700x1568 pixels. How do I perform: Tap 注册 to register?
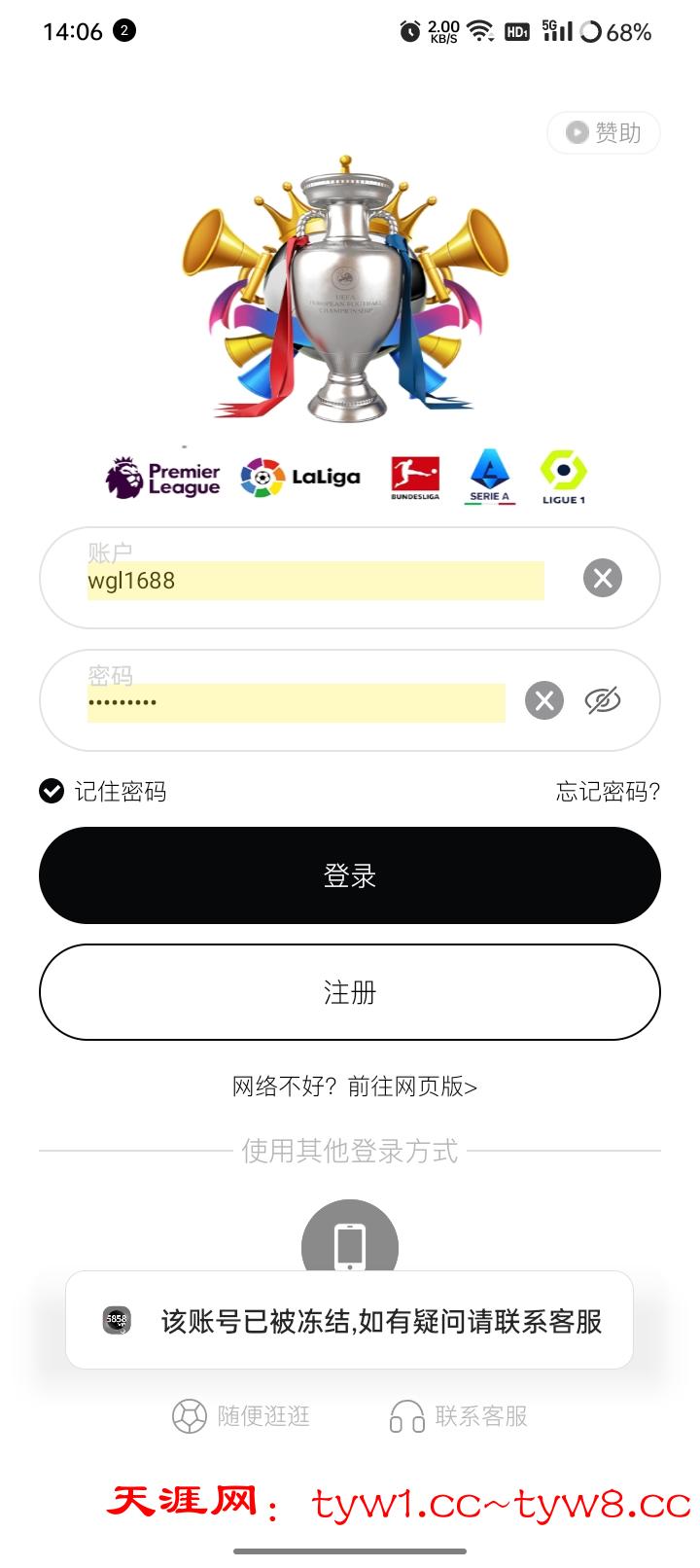tap(350, 992)
